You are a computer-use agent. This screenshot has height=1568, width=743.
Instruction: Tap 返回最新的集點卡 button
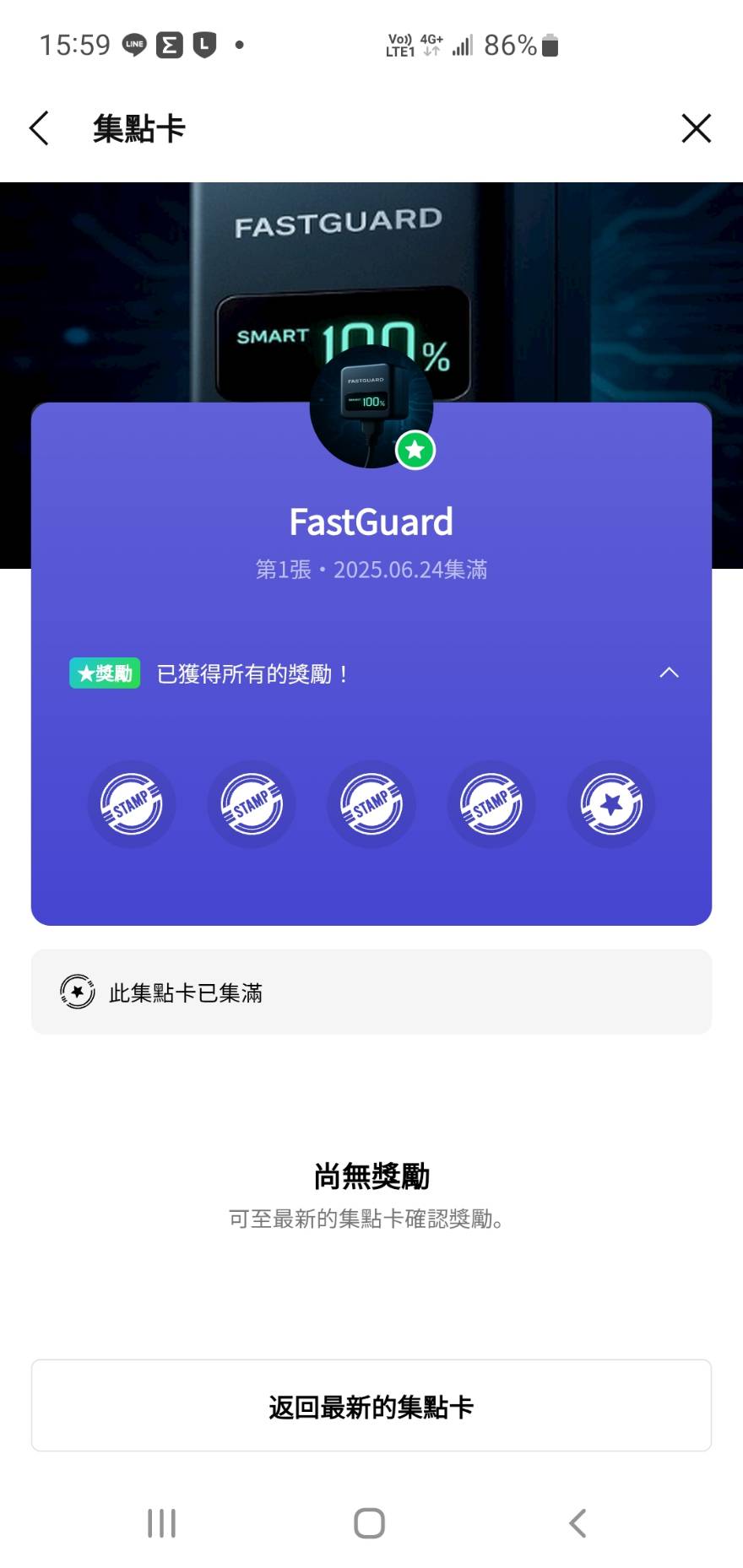371,1406
